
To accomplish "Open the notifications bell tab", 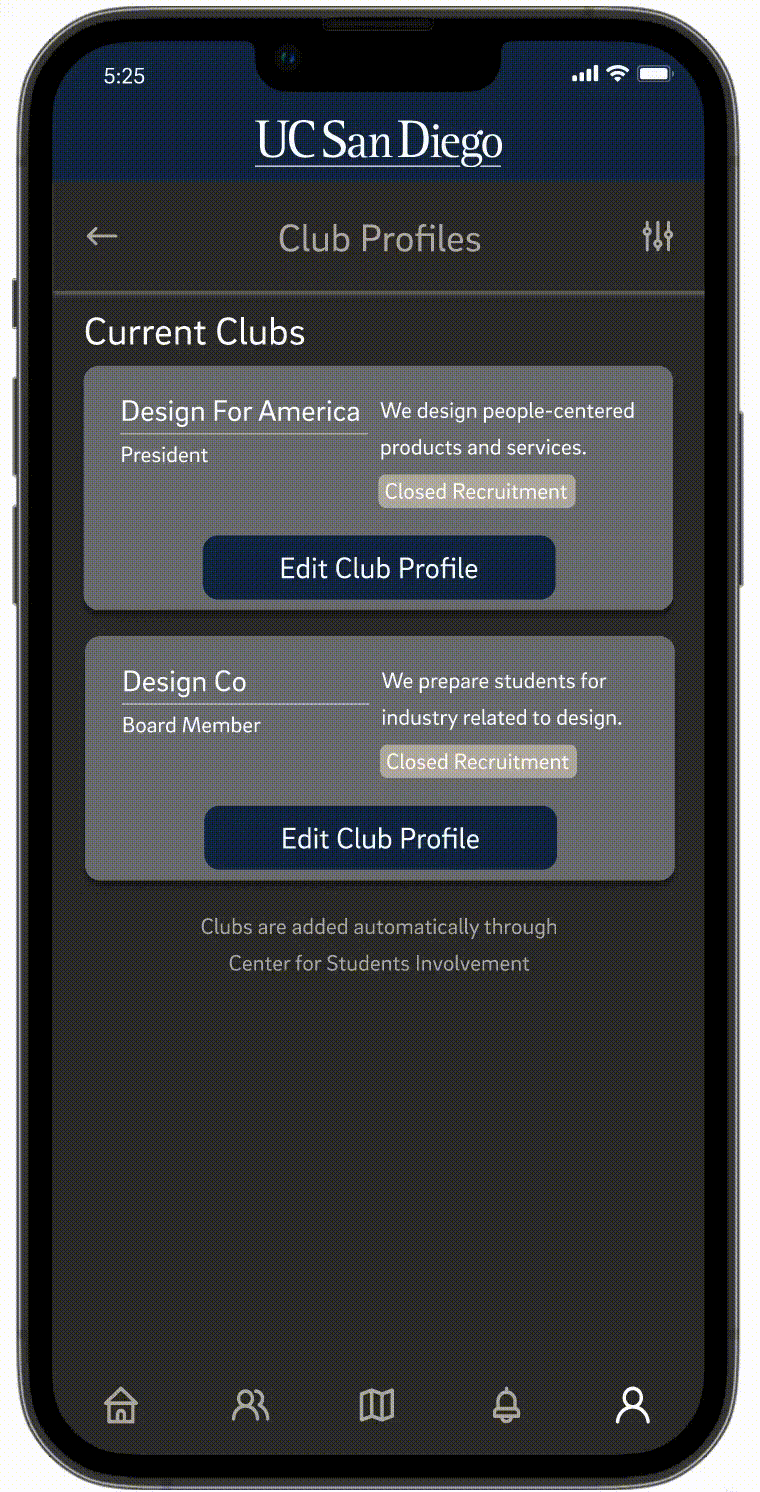I will pos(507,1405).
